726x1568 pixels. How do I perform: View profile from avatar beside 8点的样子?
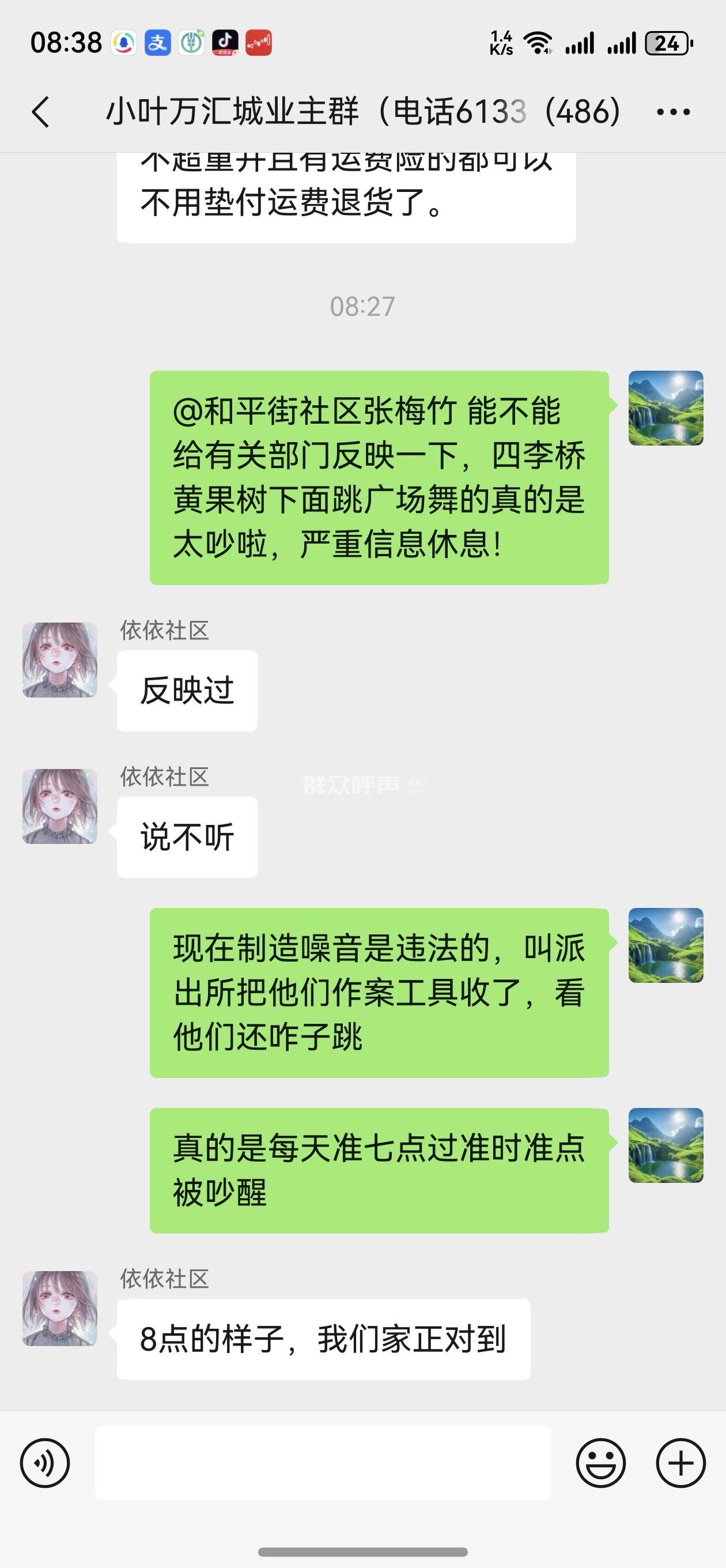tap(60, 1308)
